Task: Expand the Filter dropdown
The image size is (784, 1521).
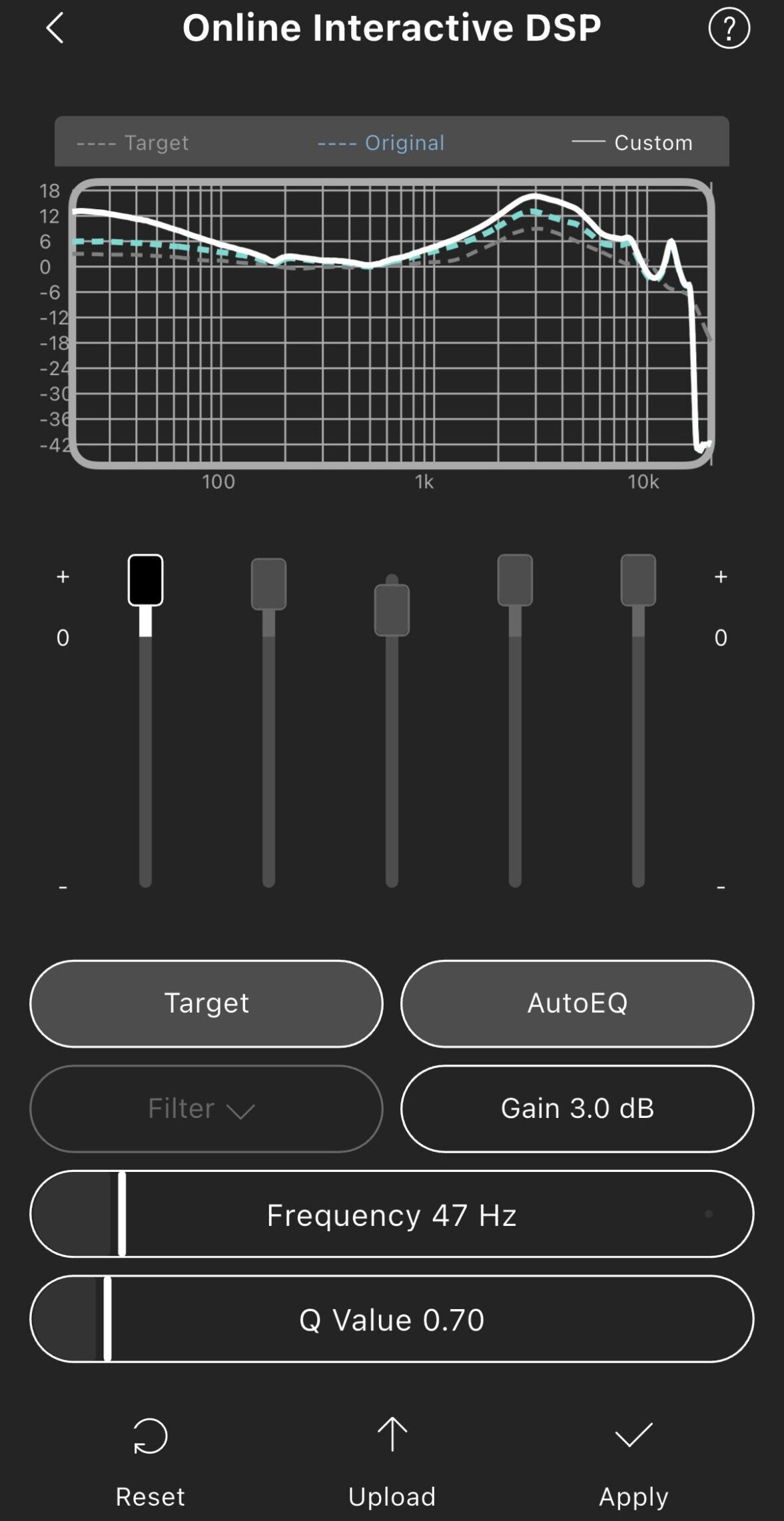Action: click(x=206, y=1109)
